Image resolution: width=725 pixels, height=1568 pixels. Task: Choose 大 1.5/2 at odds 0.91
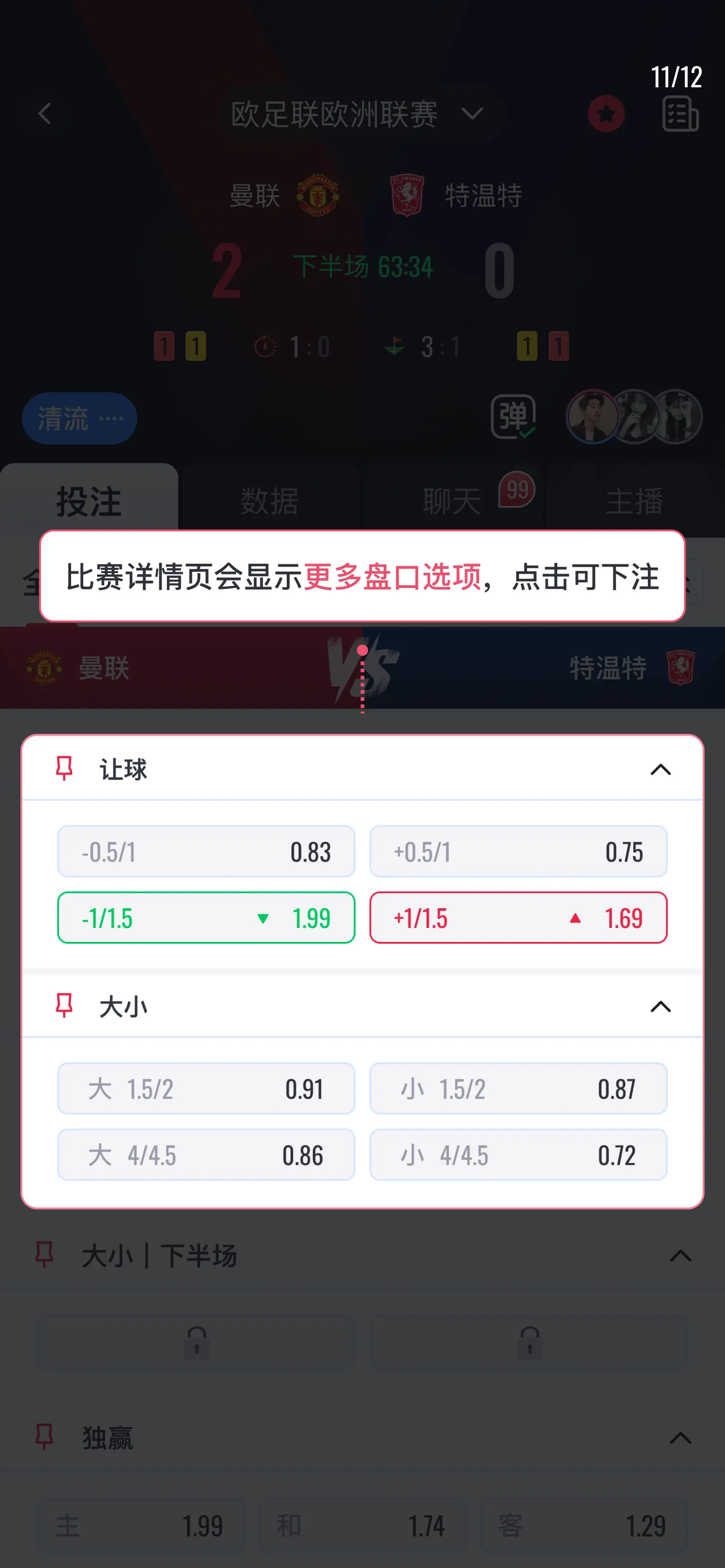point(206,1088)
